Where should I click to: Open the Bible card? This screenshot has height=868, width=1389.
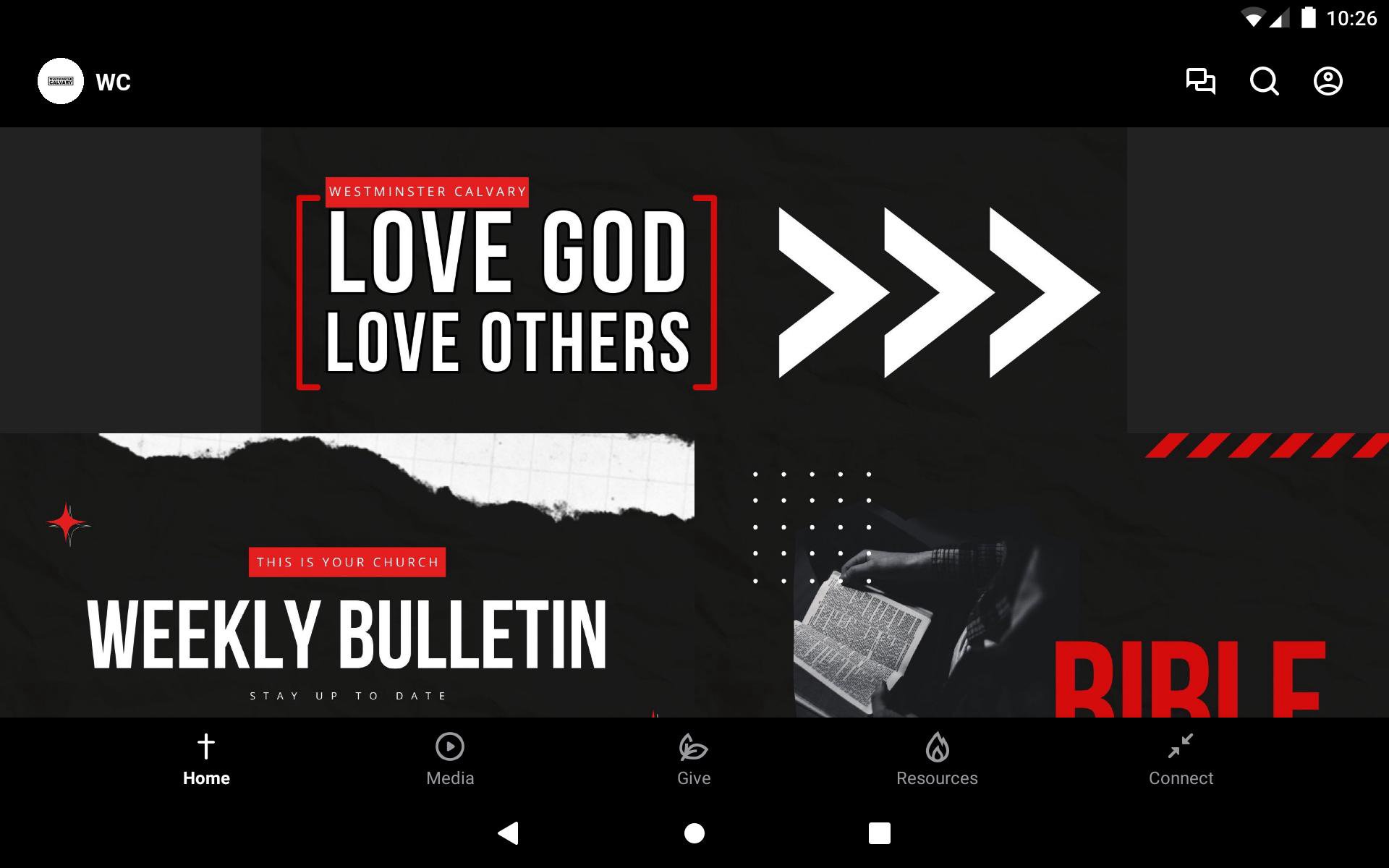1042,575
